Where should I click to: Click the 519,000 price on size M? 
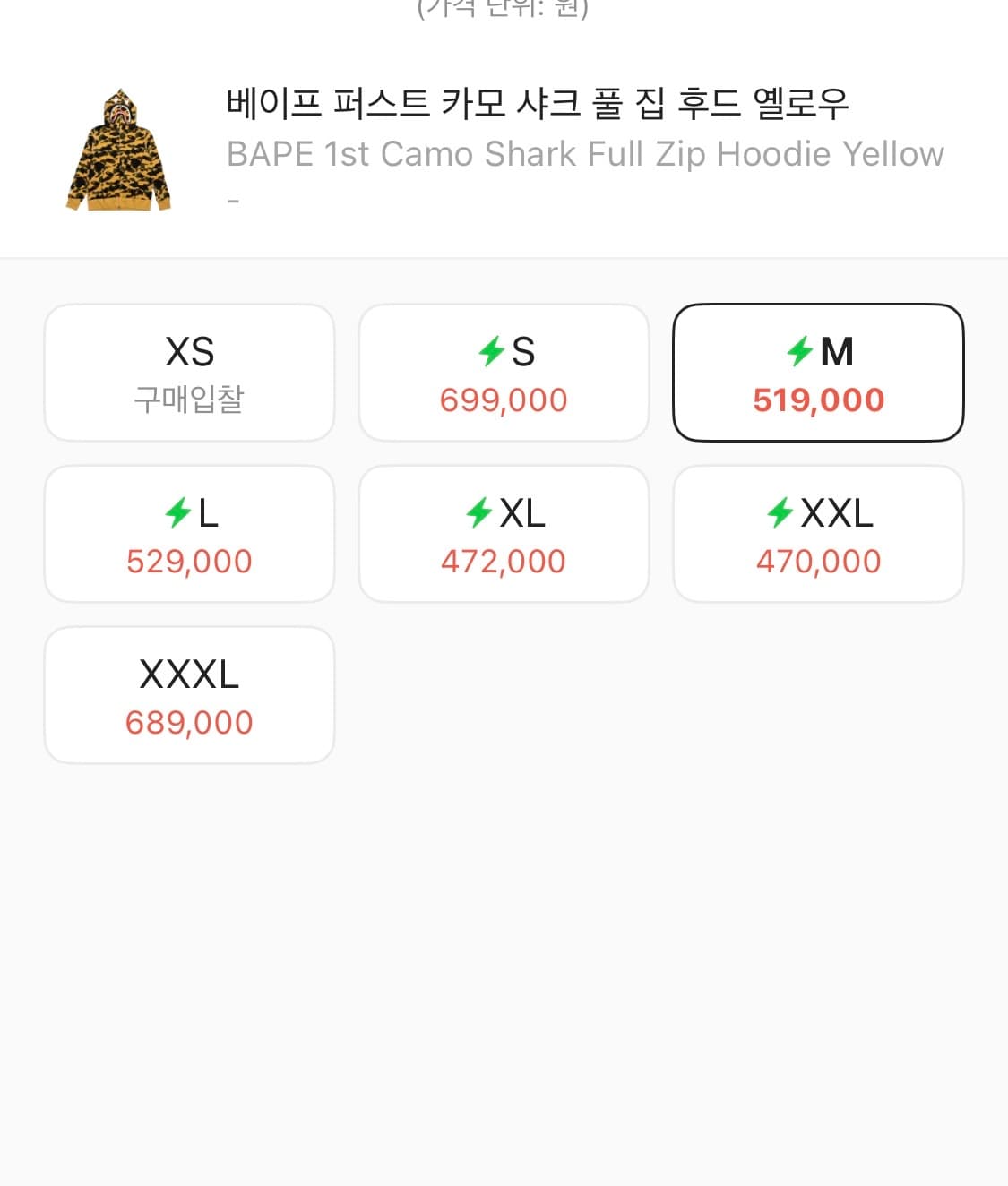pos(818,400)
